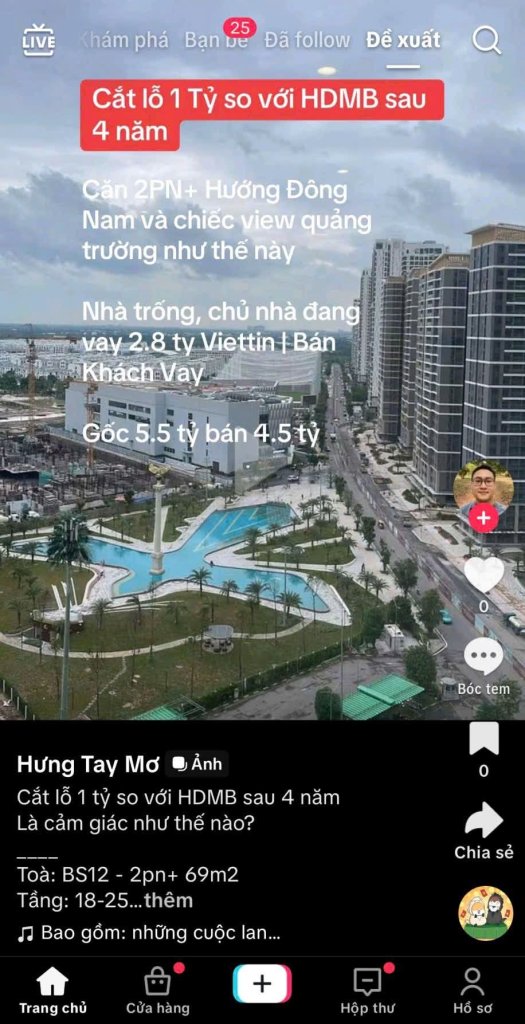The image size is (525, 1024).
Task: Open the Hộp thư inbox
Action: coord(368,991)
